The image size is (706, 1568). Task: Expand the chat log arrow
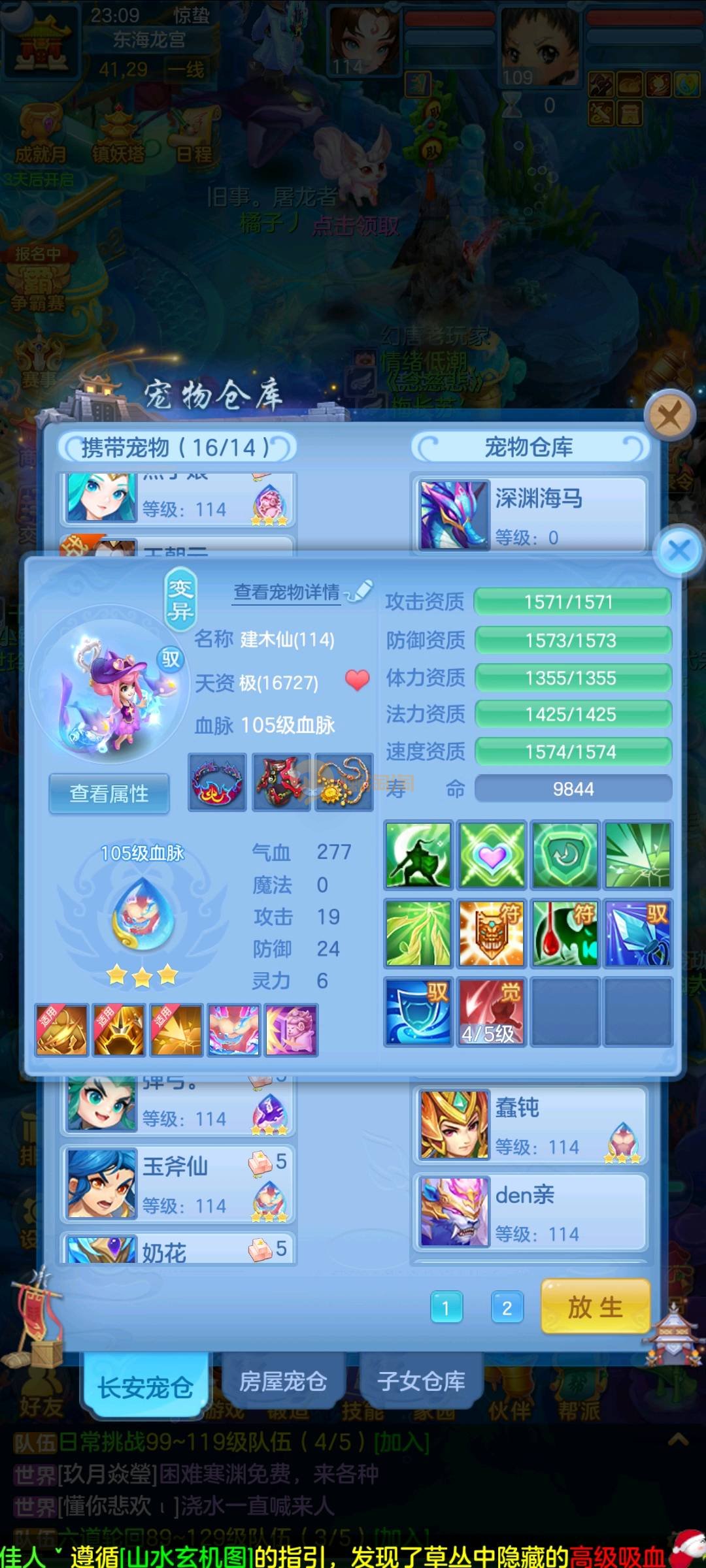678,1439
